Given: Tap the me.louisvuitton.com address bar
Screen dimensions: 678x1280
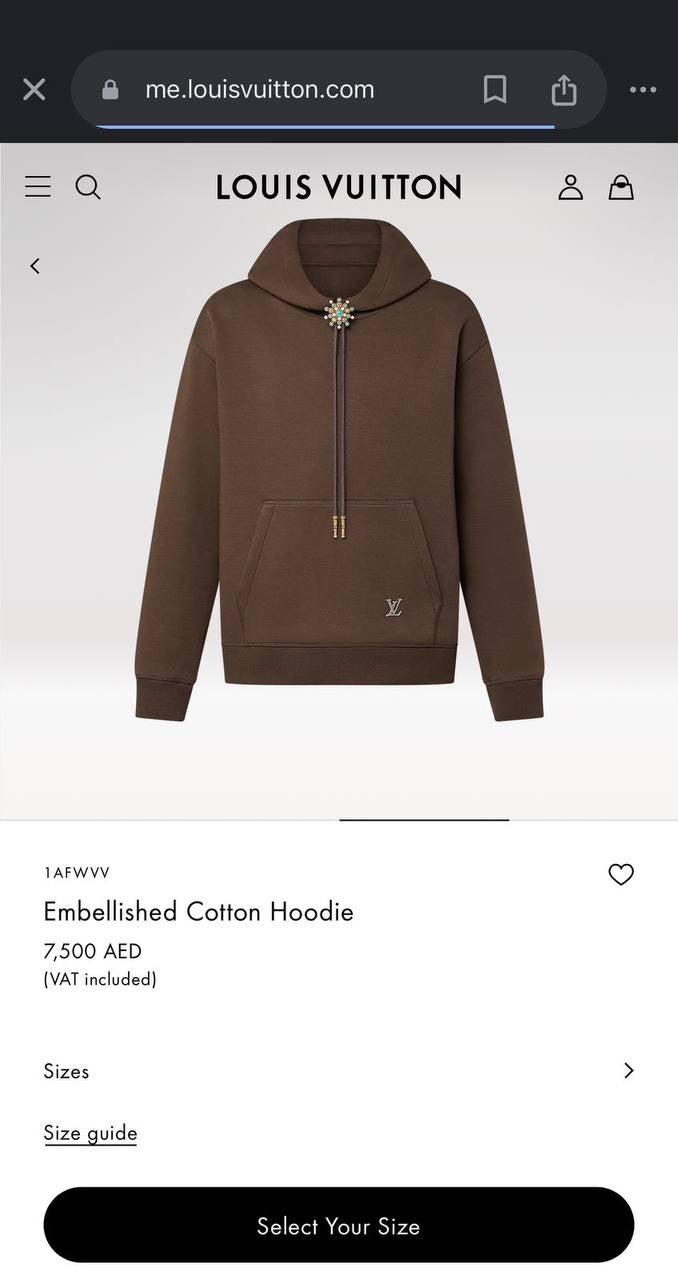Looking at the screenshot, I should [x=260, y=90].
